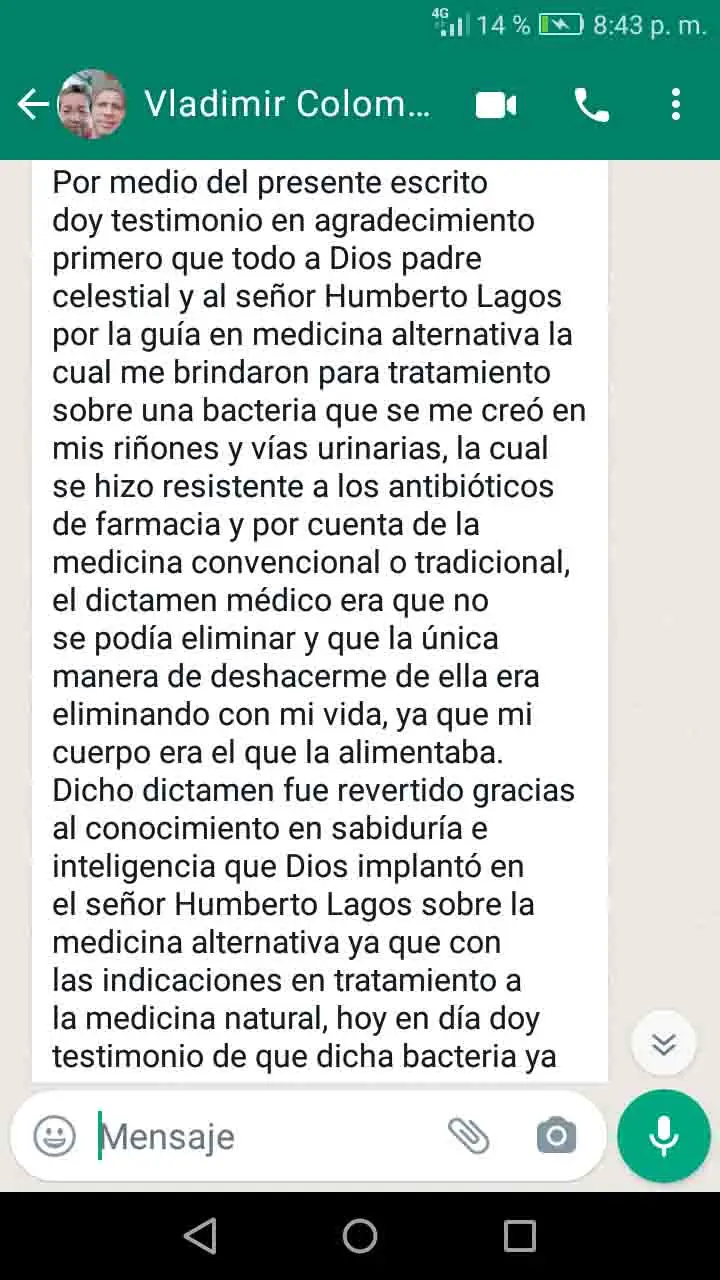The image size is (720, 1280).
Task: Tap the system back button
Action: pos(201,1236)
